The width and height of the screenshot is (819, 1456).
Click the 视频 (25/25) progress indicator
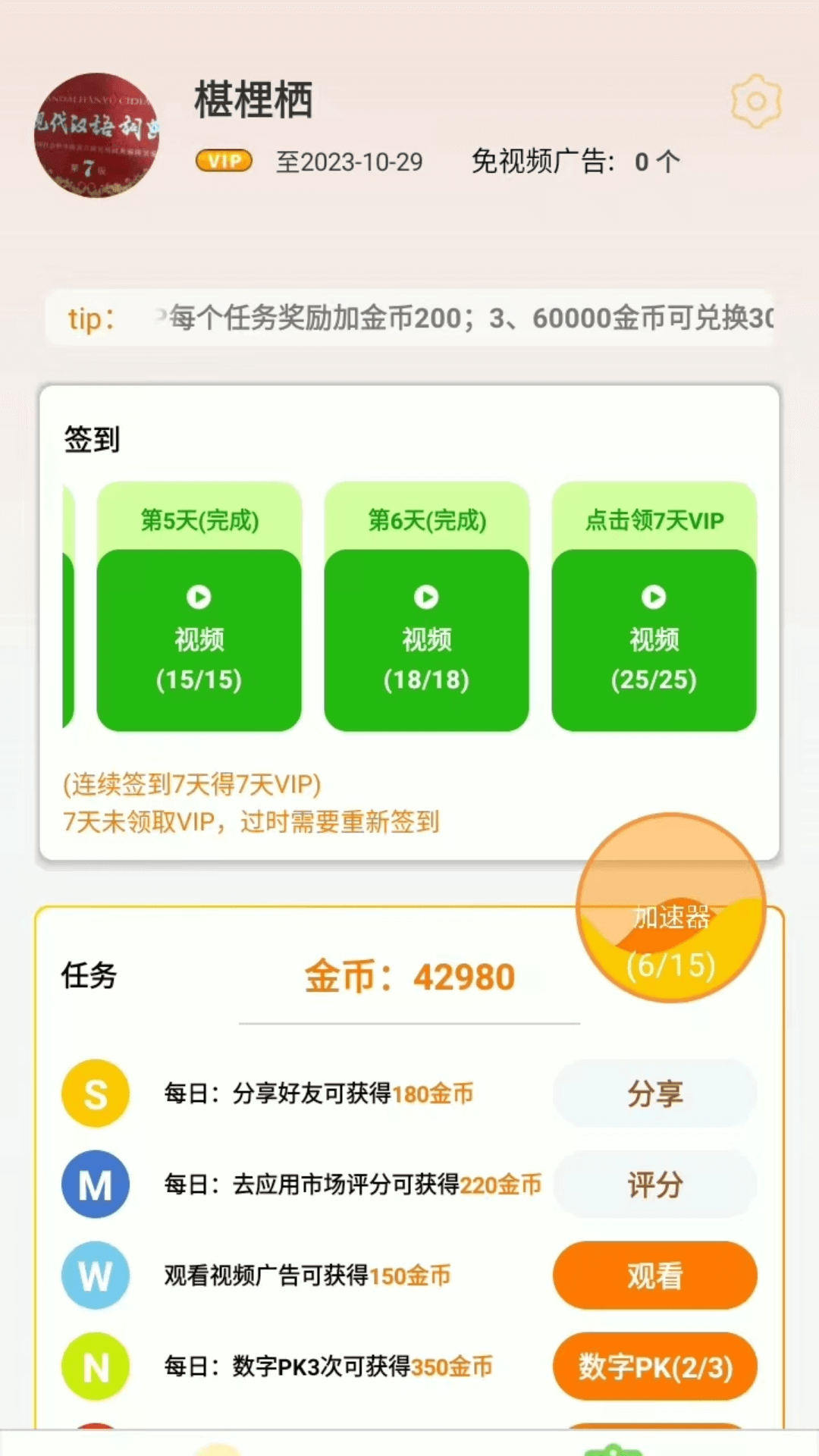click(654, 680)
